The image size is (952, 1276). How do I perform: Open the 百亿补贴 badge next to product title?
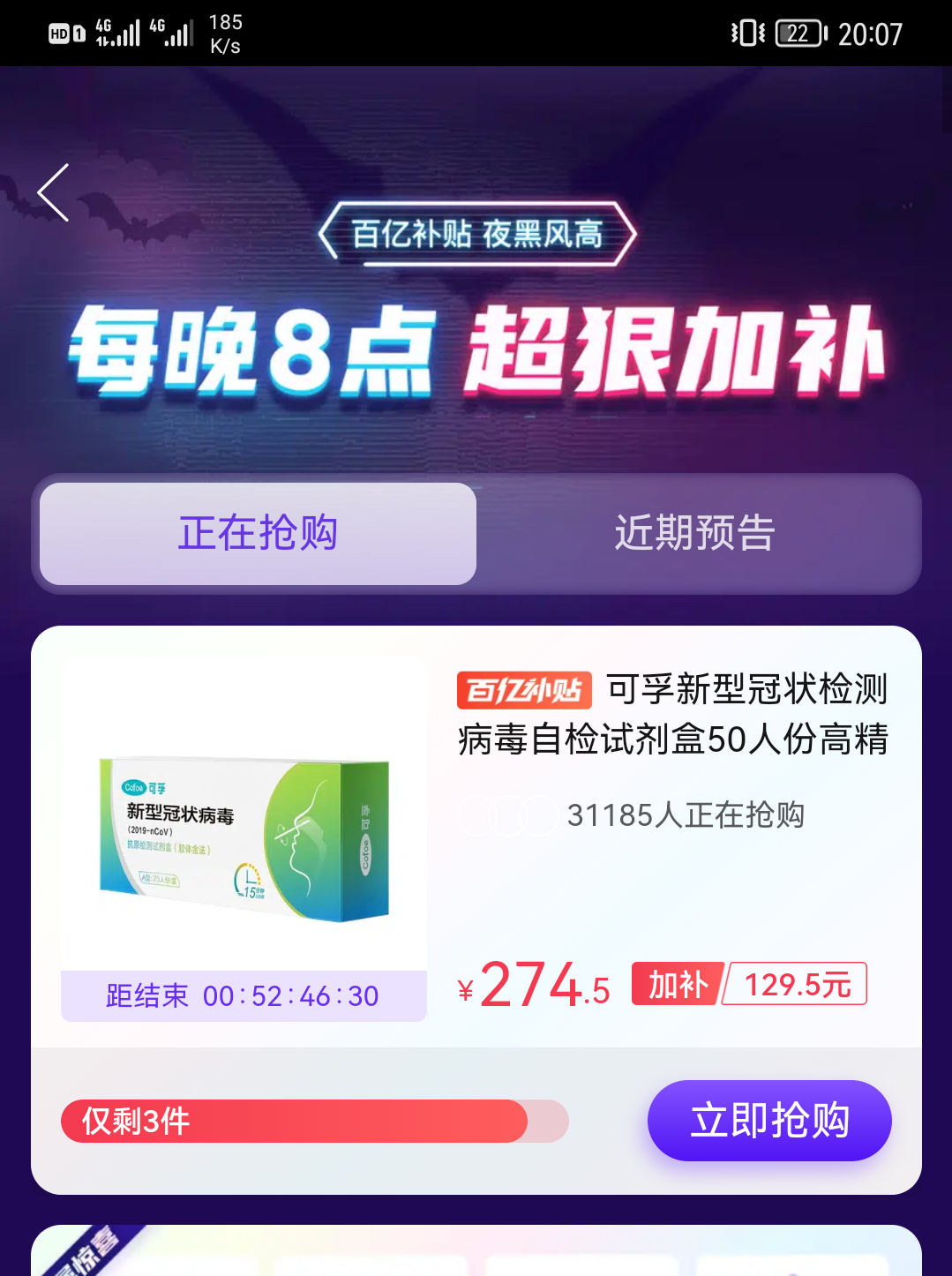pyautogui.click(x=523, y=690)
